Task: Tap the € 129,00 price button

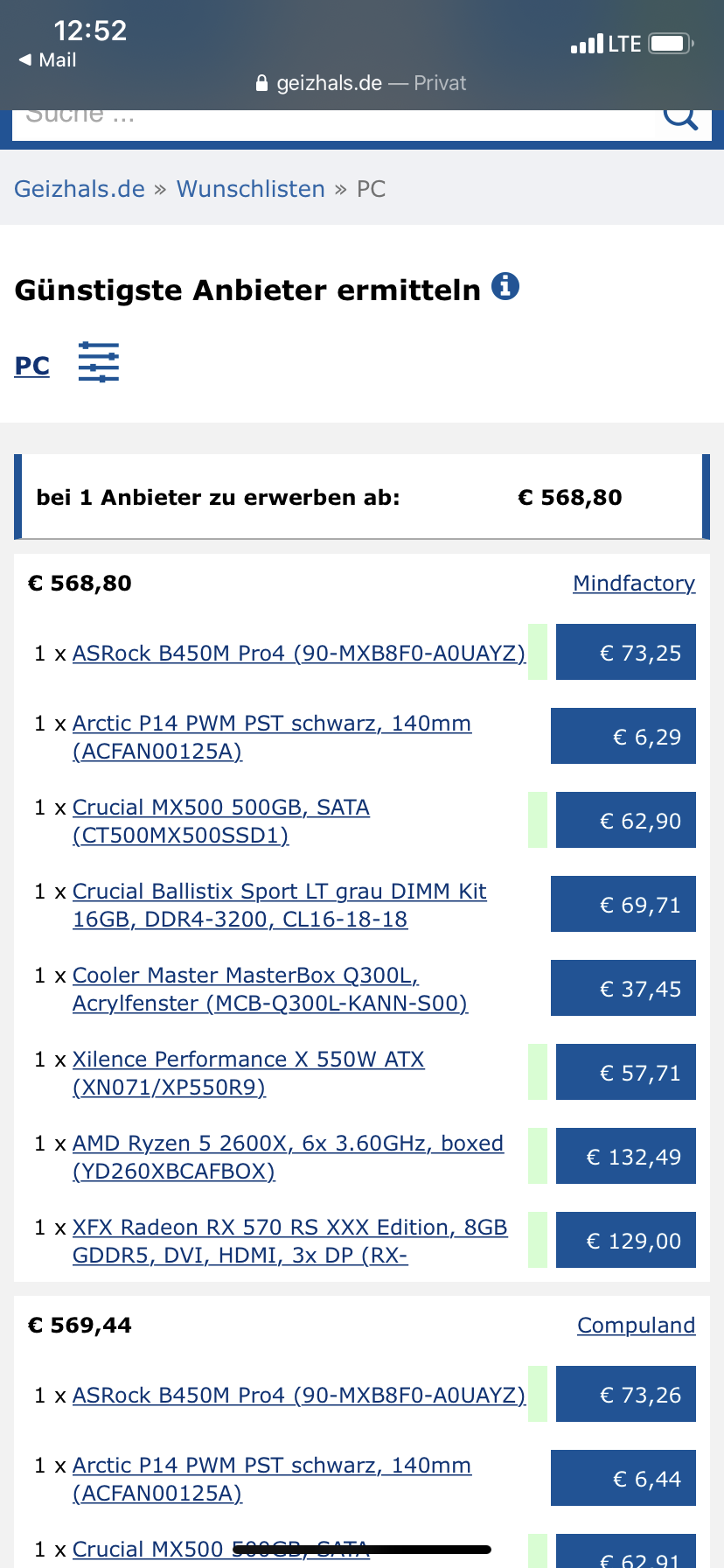Action: pos(626,1240)
